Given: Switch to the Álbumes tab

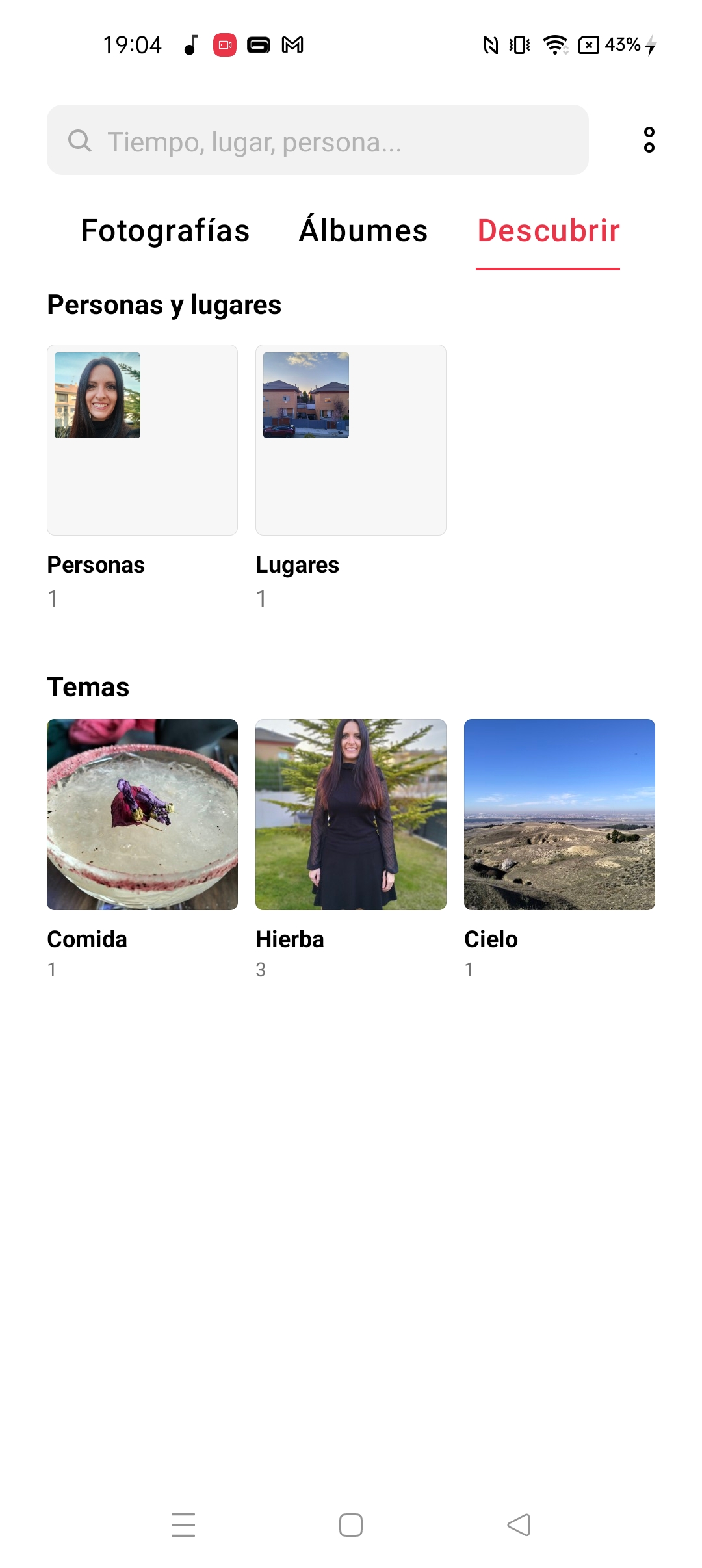Looking at the screenshot, I should coord(363,231).
